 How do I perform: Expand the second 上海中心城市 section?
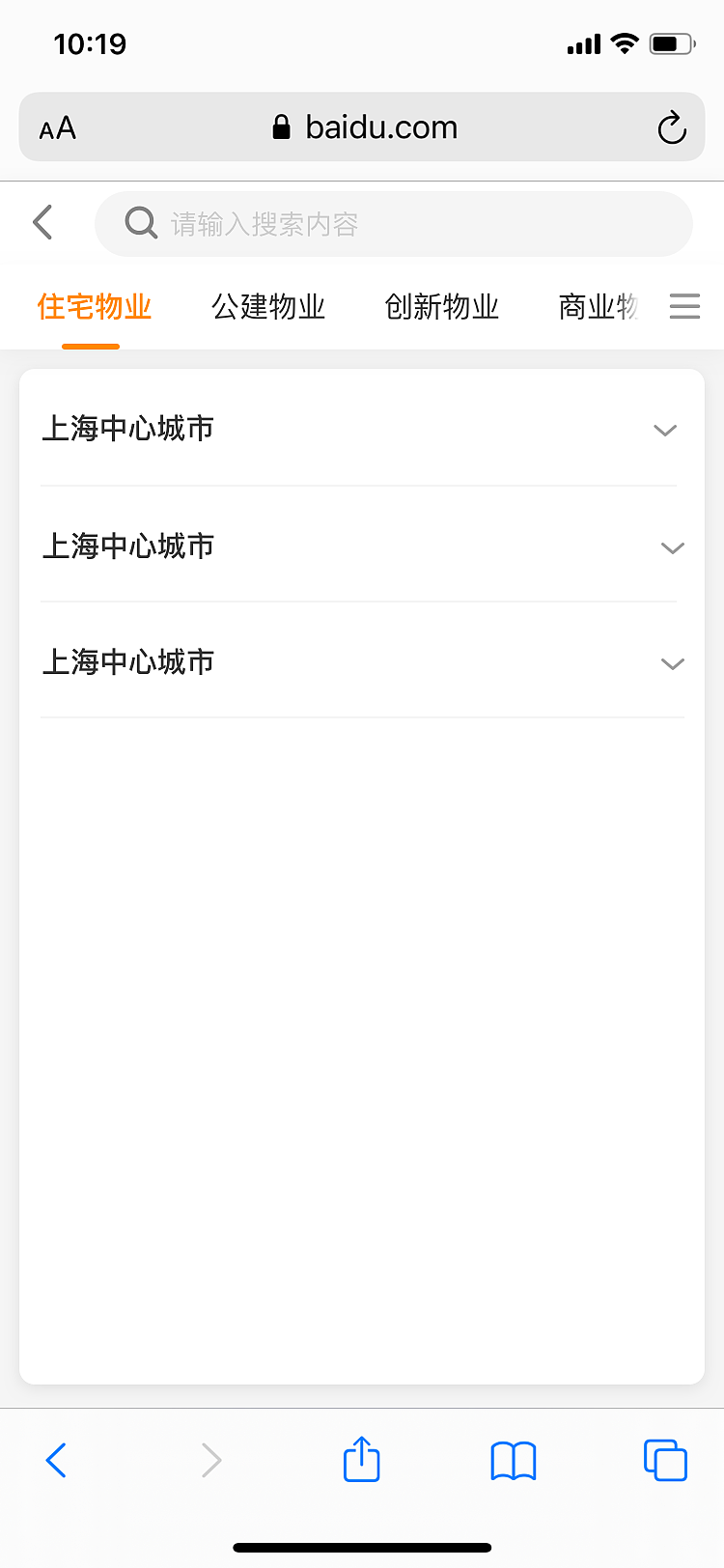[672, 547]
